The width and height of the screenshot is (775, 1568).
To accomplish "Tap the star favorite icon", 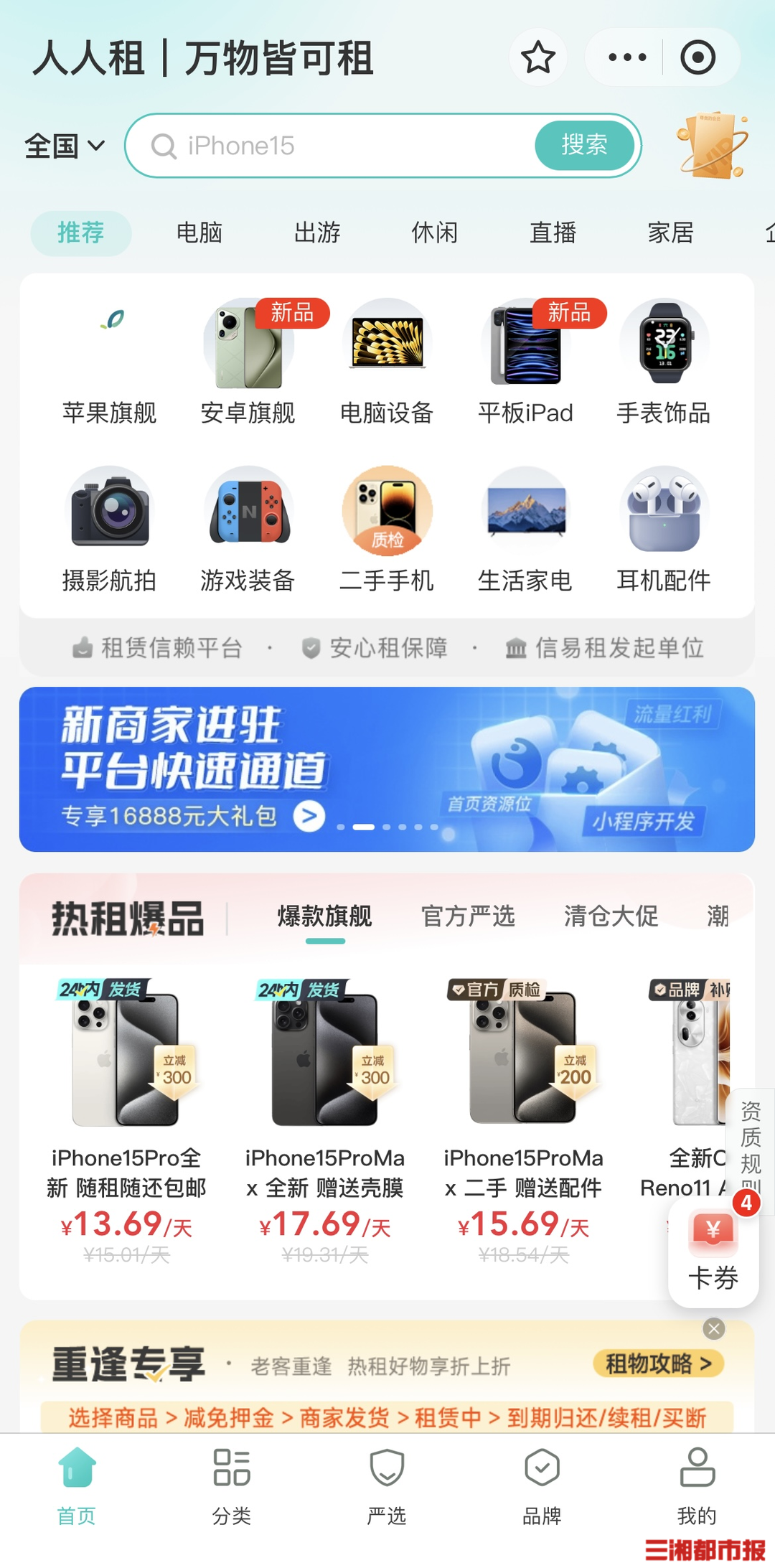I will (x=537, y=57).
